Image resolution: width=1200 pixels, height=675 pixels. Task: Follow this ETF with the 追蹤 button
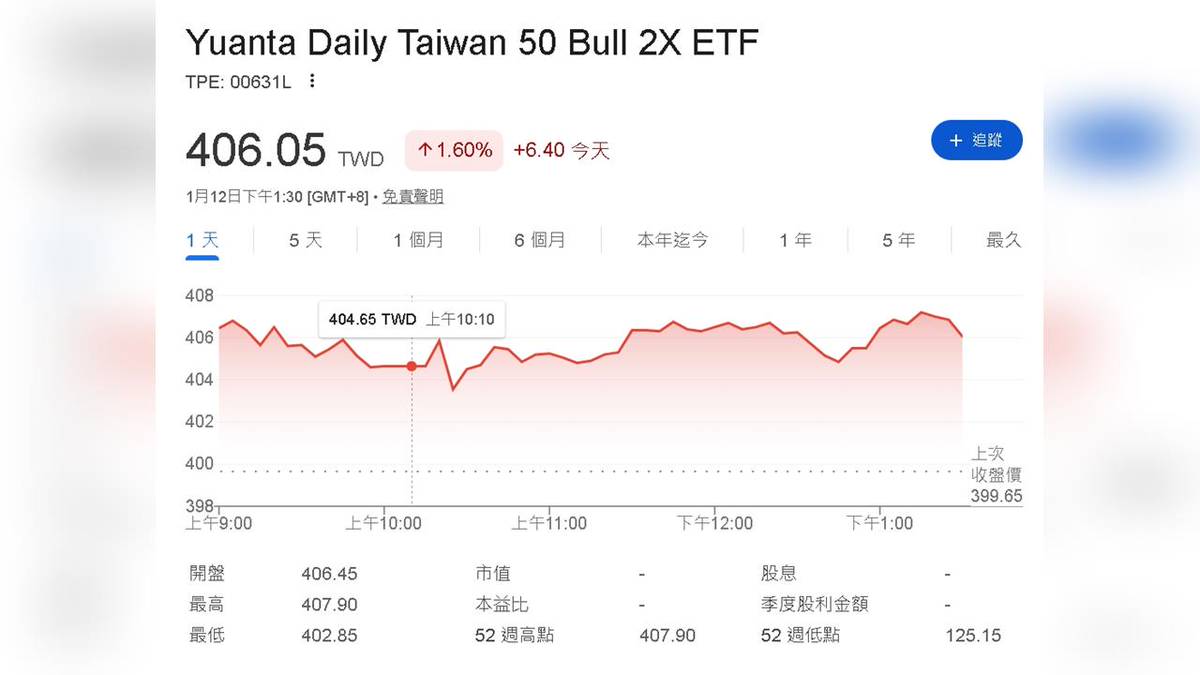pos(976,141)
